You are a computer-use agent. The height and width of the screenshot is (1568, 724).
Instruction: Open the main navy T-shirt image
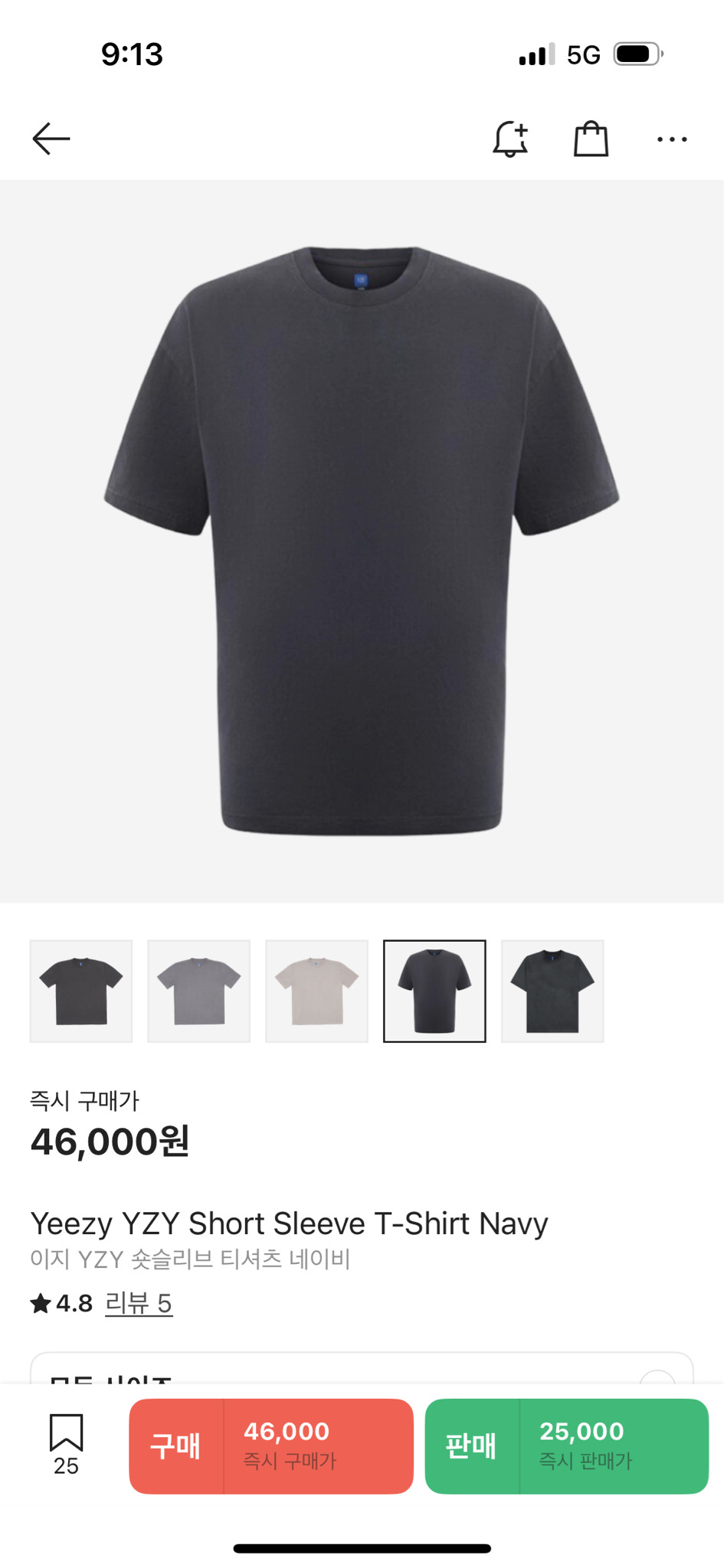(362, 541)
